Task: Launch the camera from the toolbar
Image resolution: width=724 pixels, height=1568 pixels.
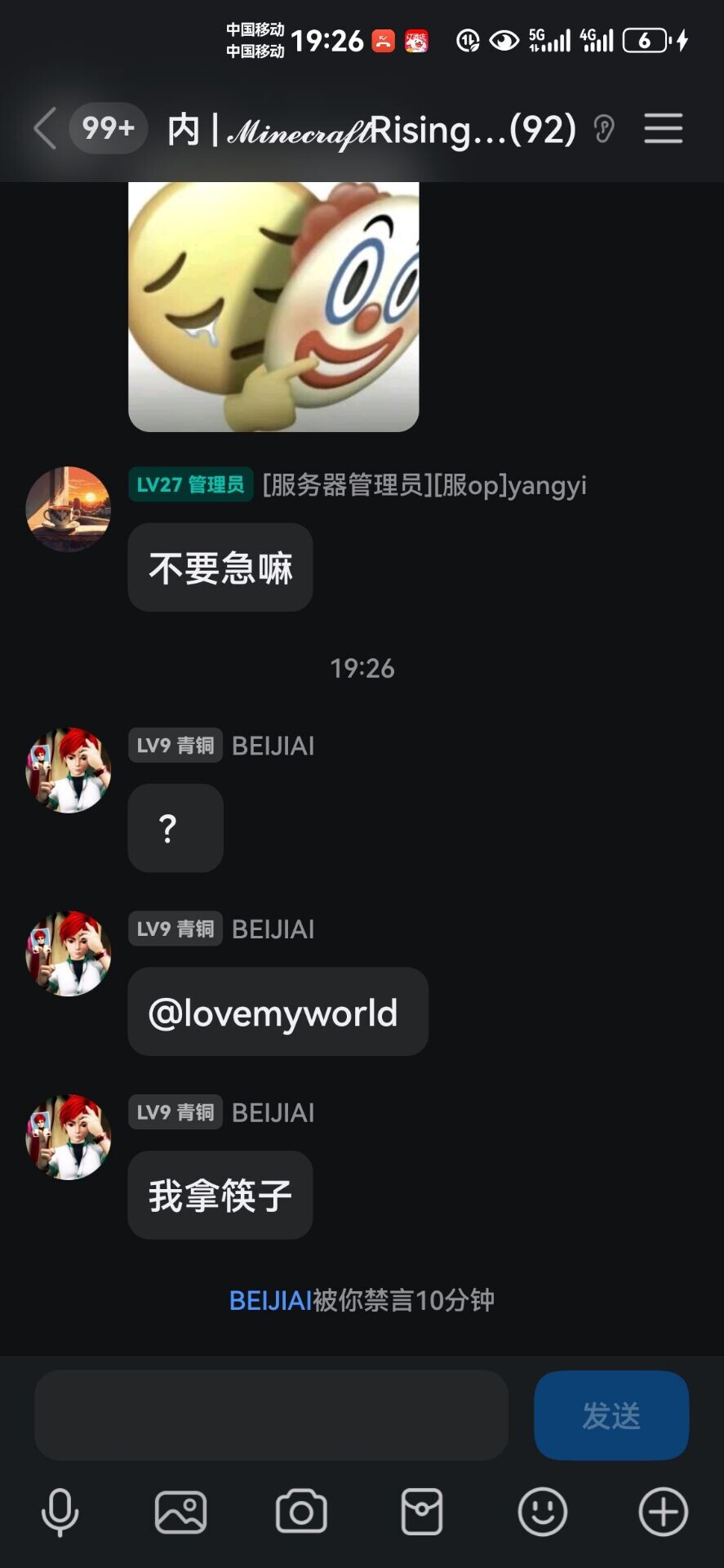Action: [301, 1512]
